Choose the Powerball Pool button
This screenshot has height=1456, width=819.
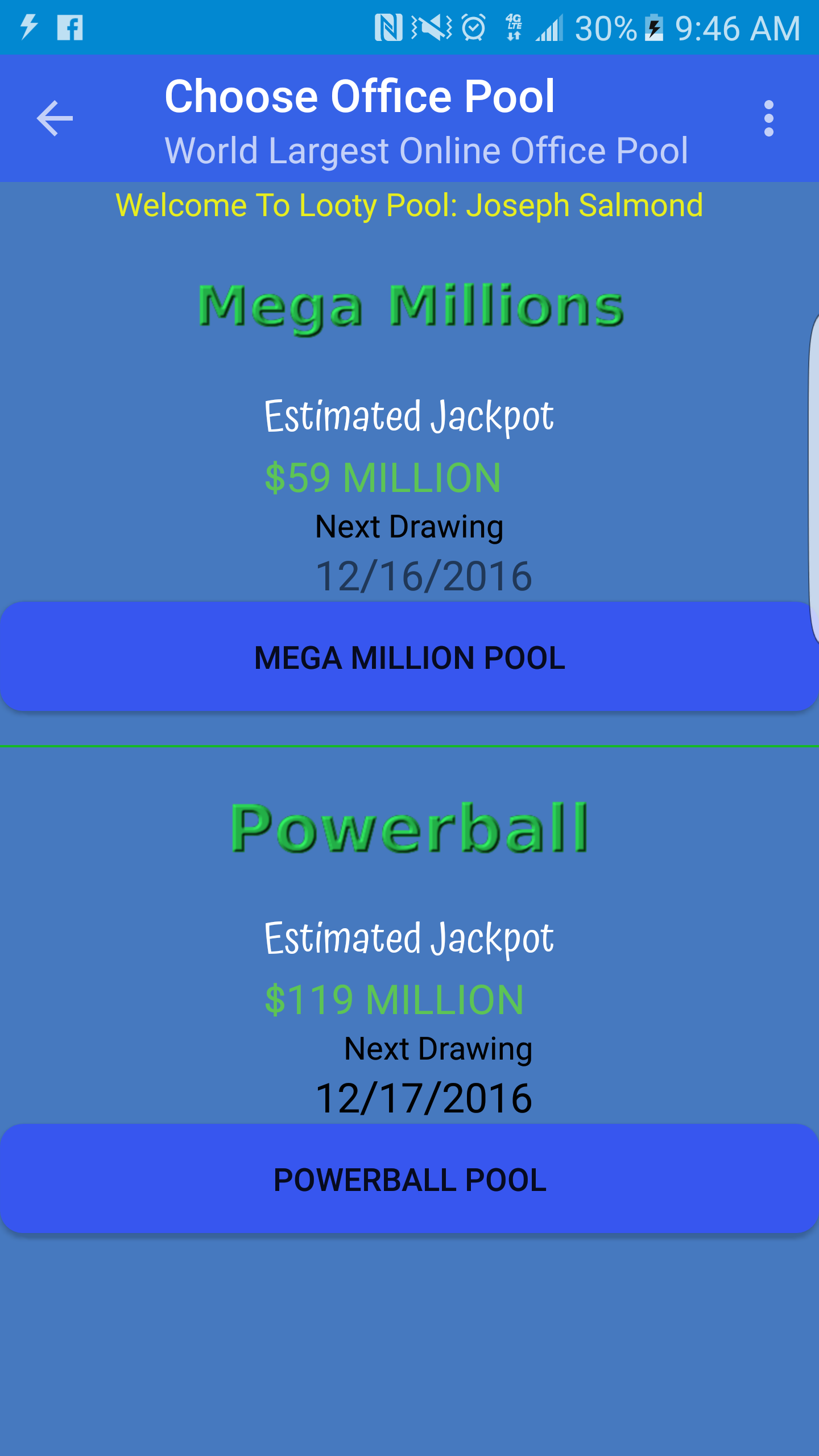(x=409, y=1179)
